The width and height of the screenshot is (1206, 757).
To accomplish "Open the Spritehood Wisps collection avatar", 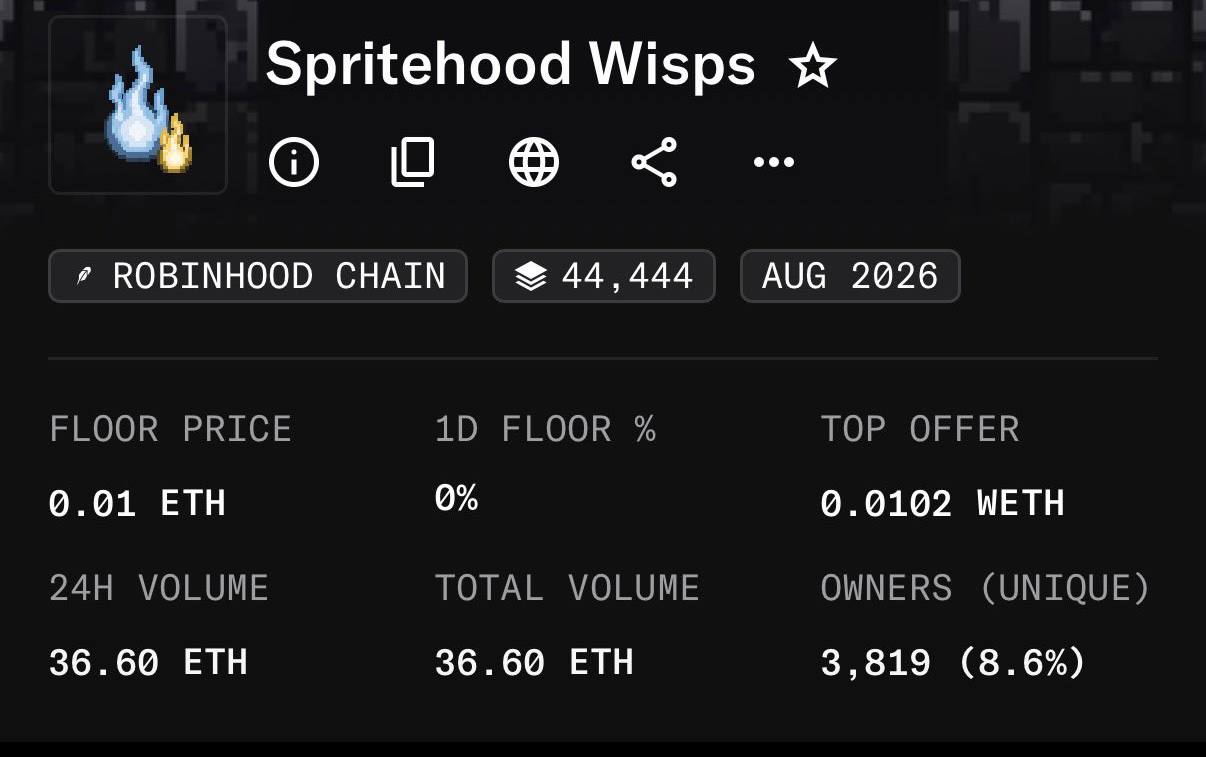I will coord(138,105).
